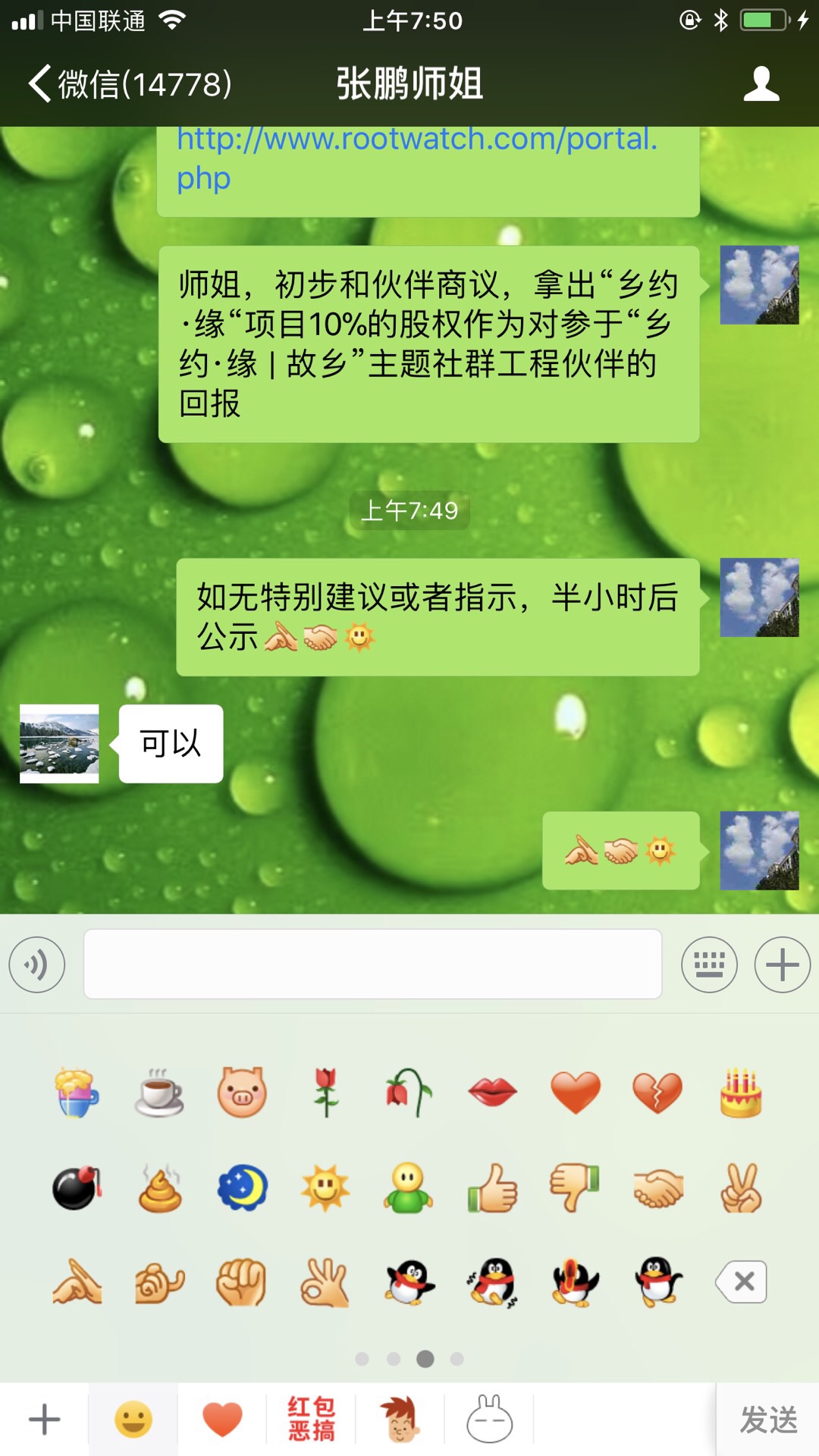Send the message with 发送
This screenshot has width=819, height=1456.
pyautogui.click(x=768, y=1420)
